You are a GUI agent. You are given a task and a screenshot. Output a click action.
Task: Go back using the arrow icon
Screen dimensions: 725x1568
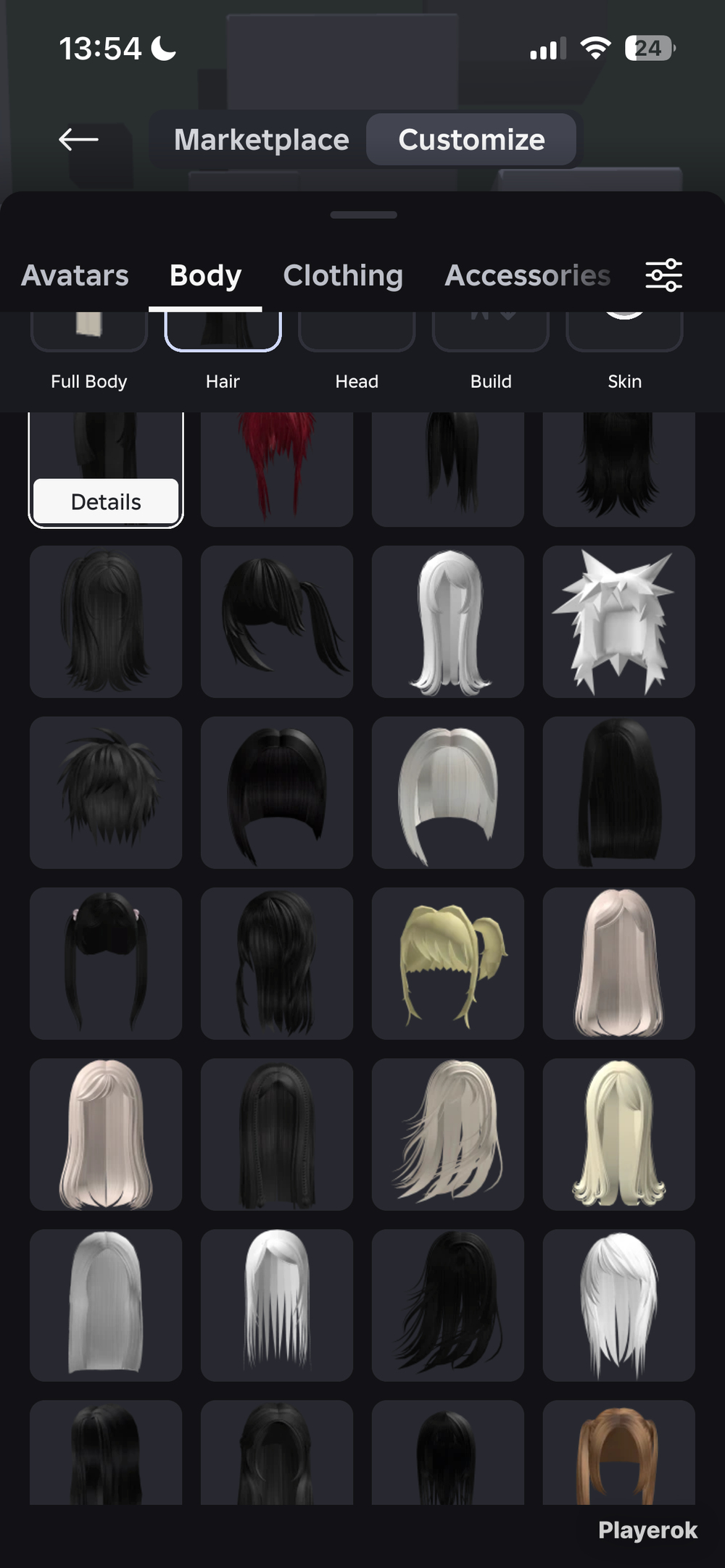(78, 139)
